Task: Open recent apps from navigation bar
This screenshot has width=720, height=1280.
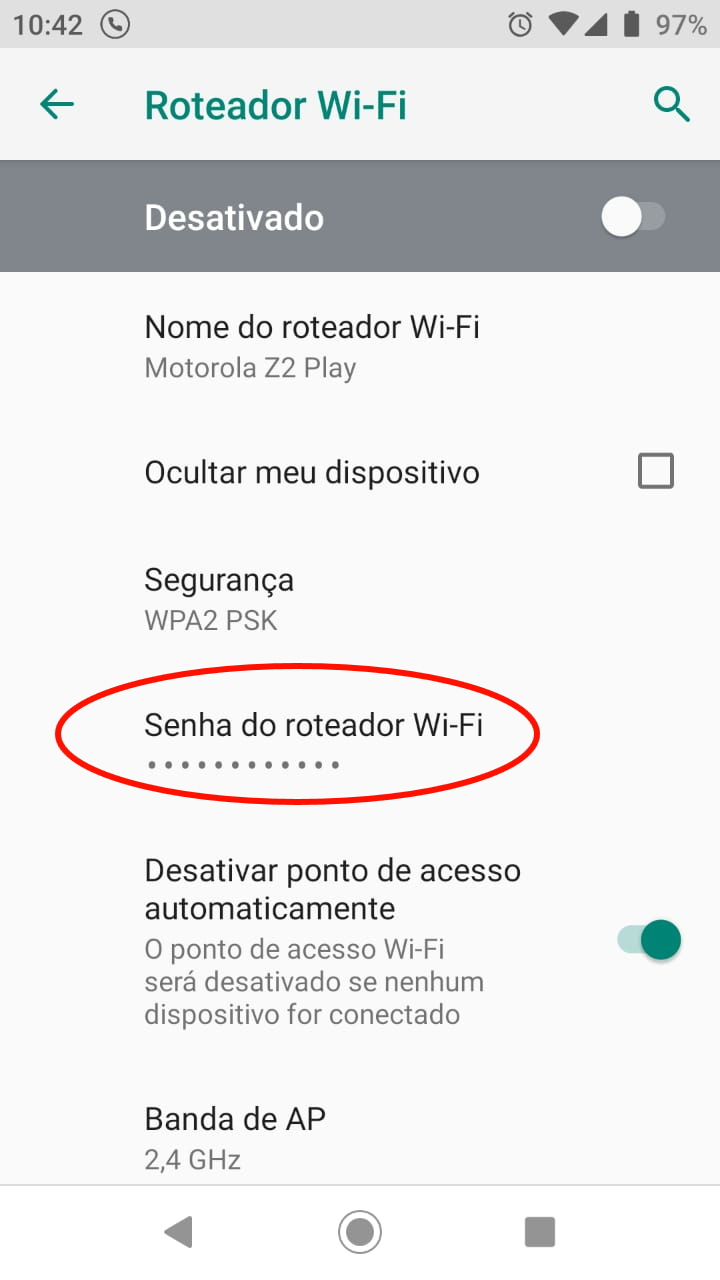Action: (539, 1232)
